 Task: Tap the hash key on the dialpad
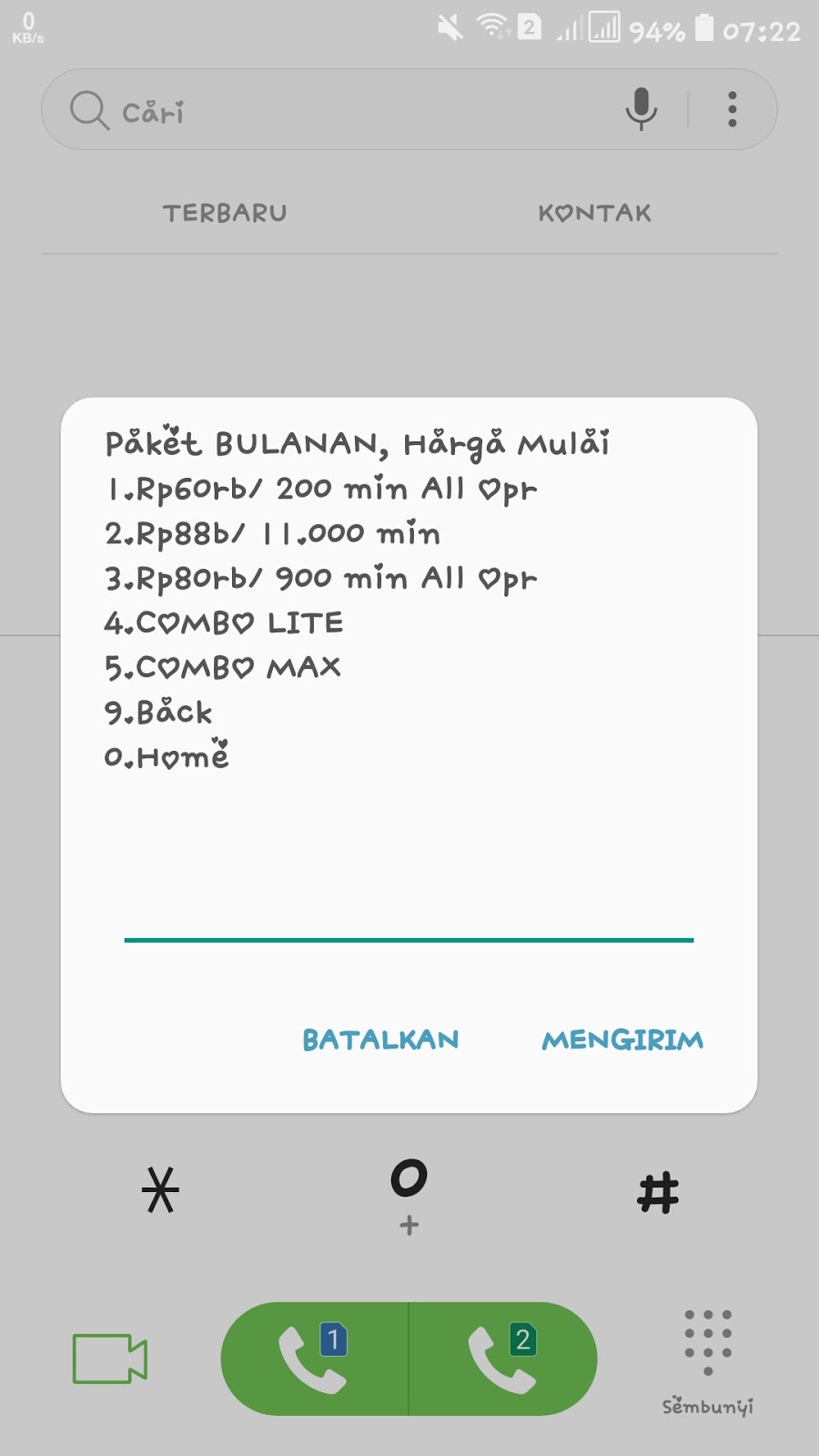click(x=658, y=1192)
